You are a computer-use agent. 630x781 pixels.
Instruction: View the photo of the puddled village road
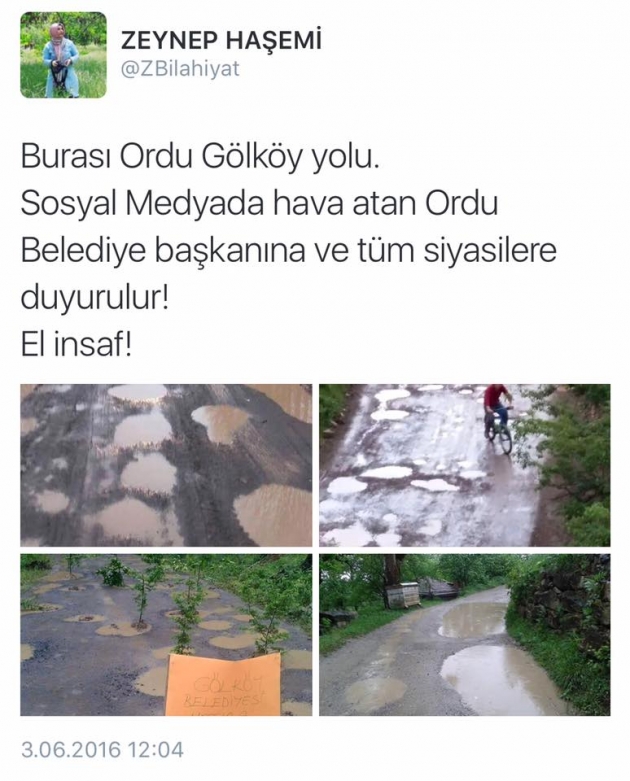pyautogui.click(x=464, y=635)
